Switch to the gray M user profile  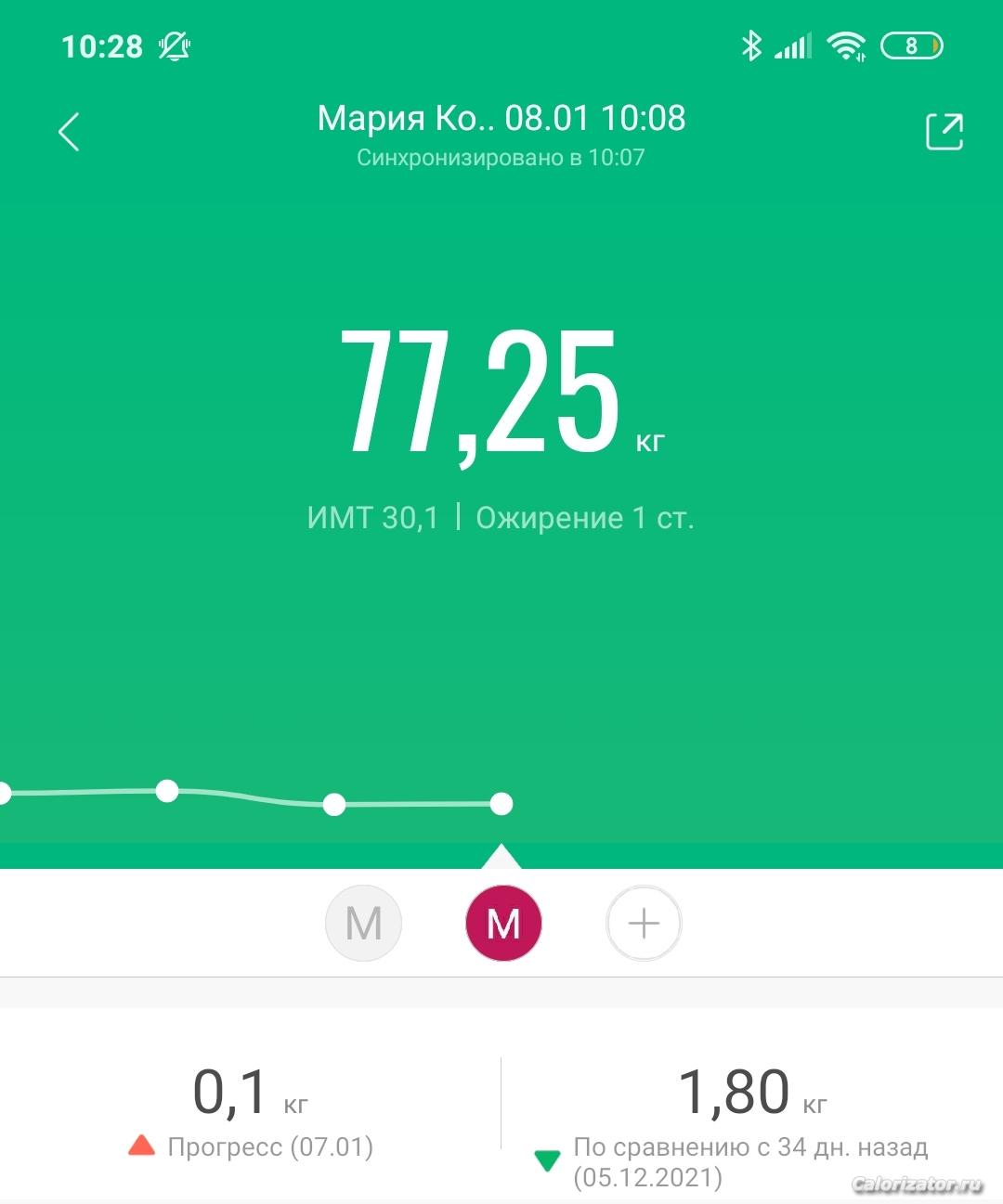tap(363, 924)
